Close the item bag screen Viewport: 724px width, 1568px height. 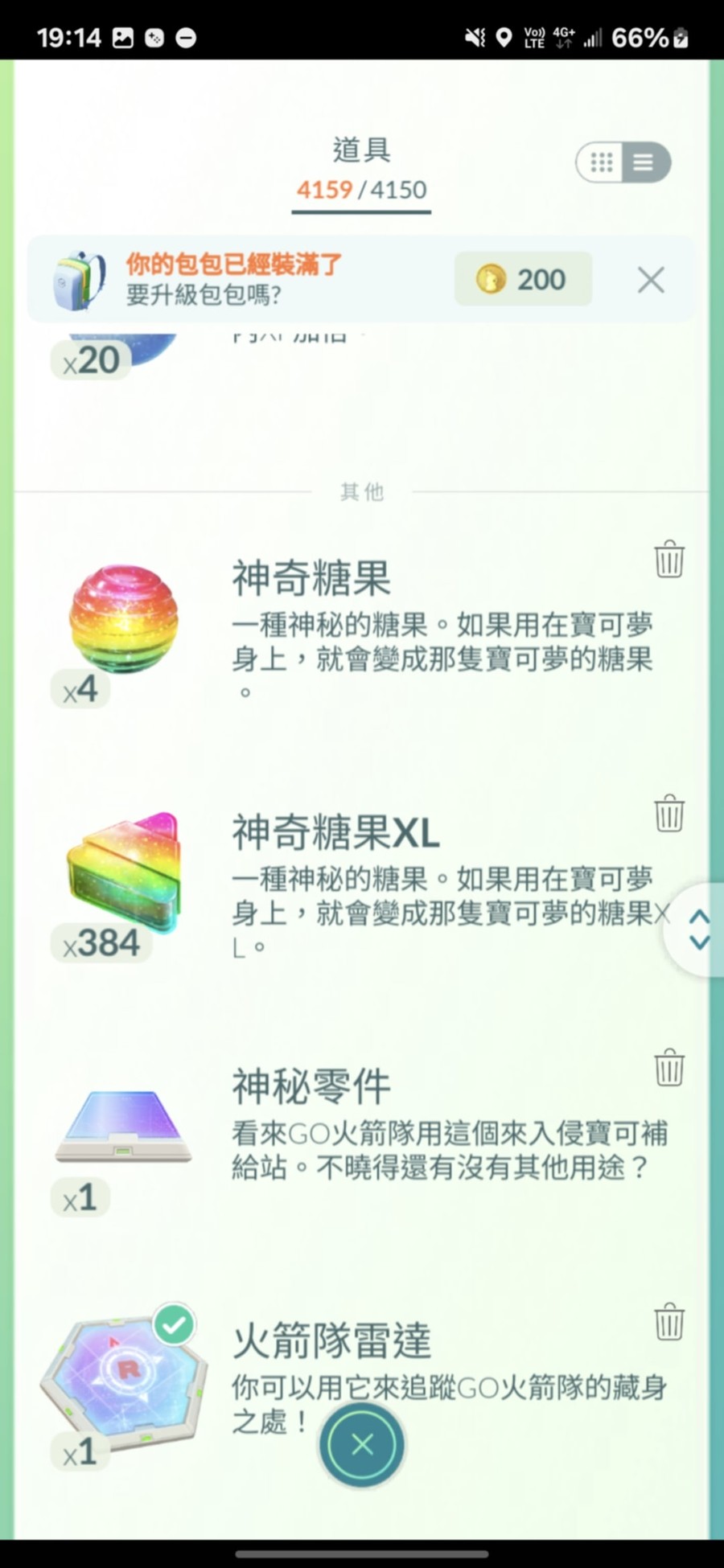tap(362, 1444)
